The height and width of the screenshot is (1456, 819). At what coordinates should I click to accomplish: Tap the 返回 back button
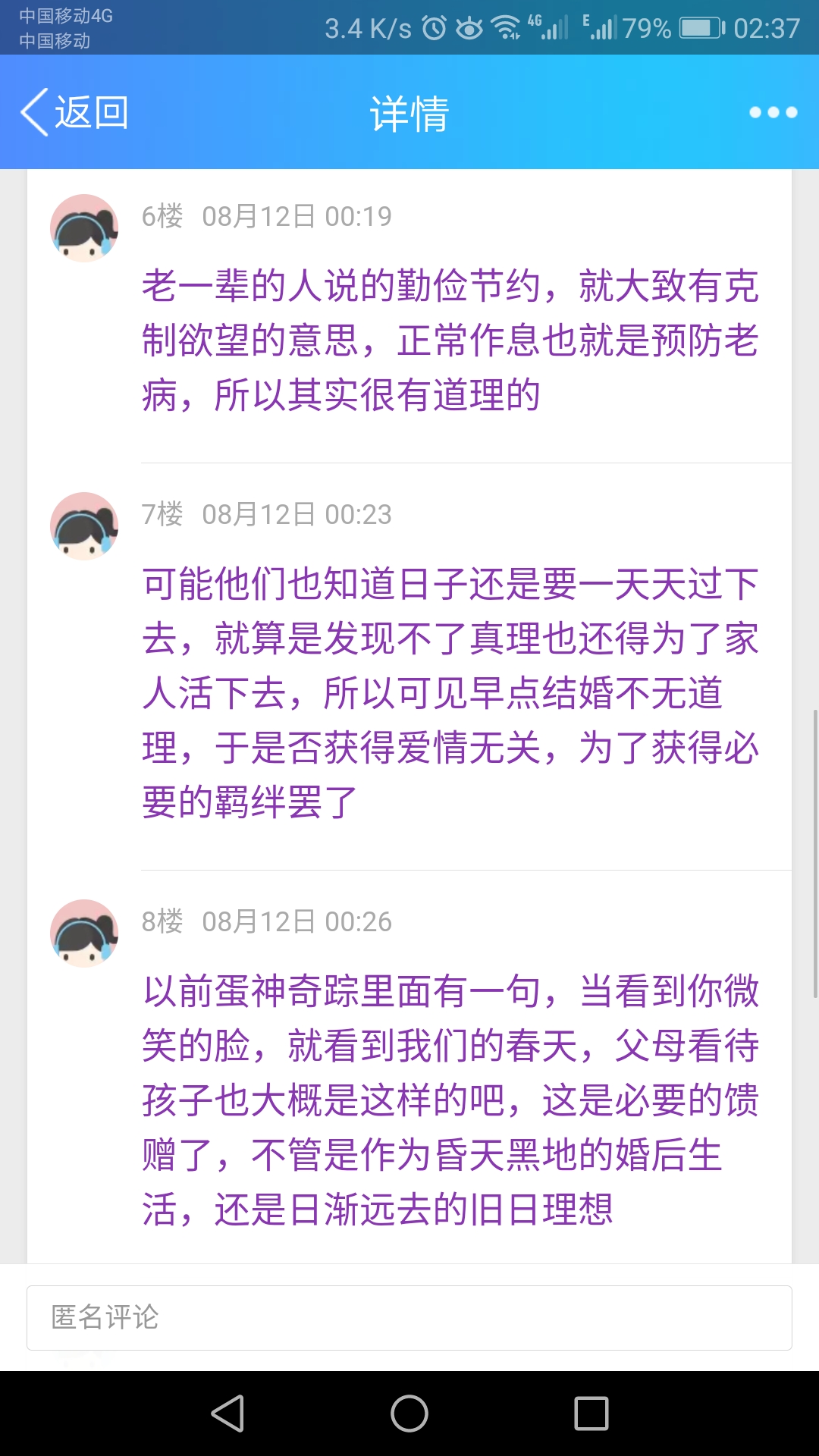[74, 112]
